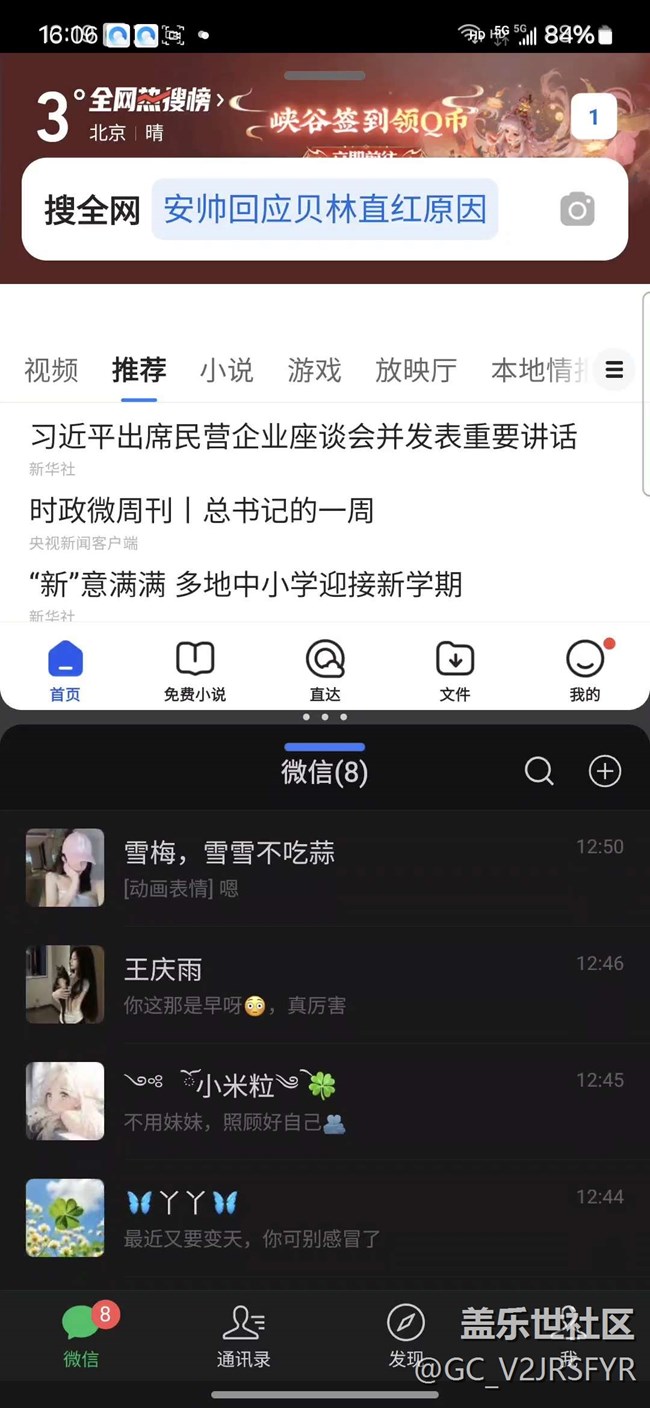Switch to the 小说 tab

[x=226, y=370]
